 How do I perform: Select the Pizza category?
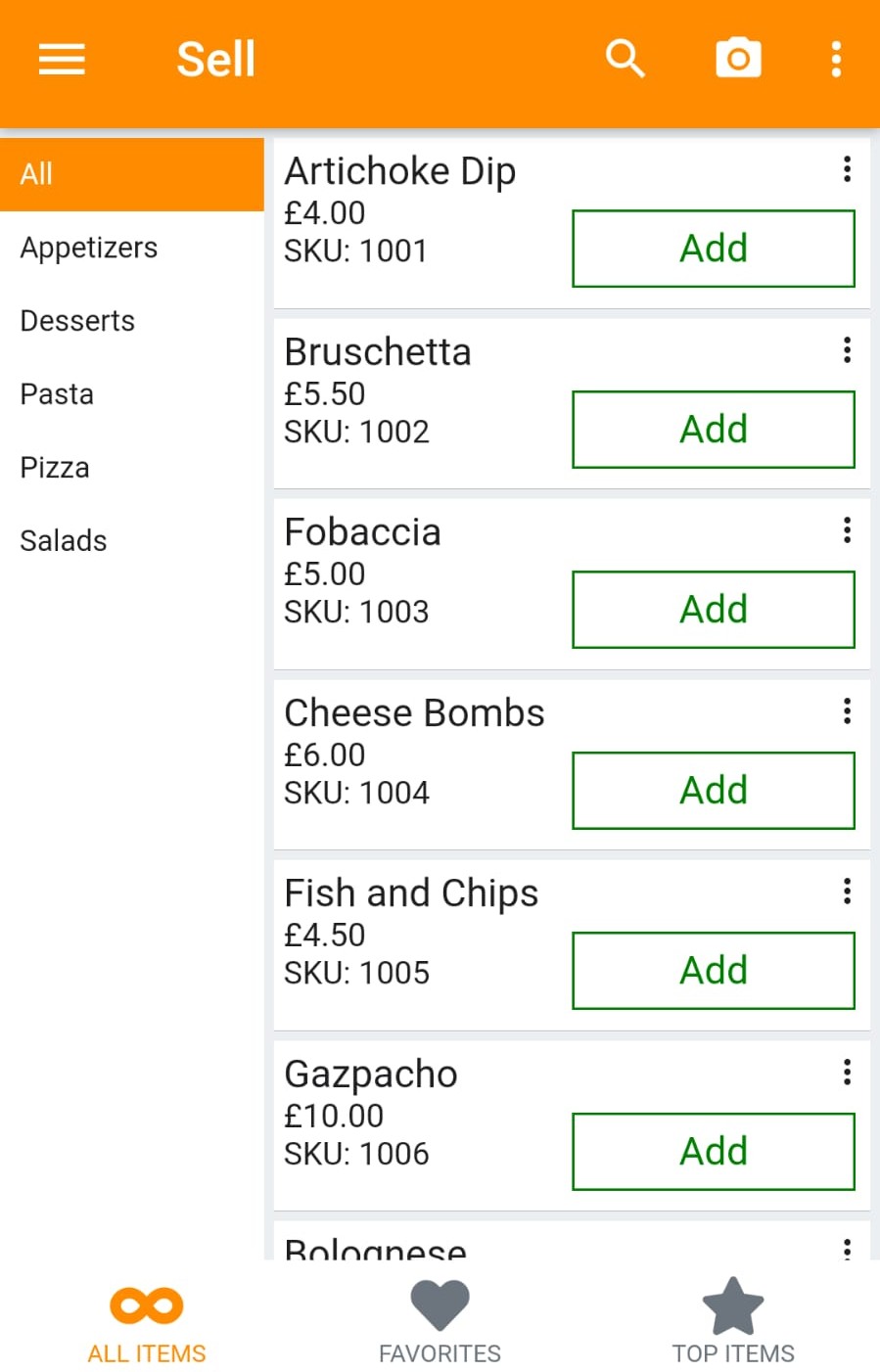54,468
